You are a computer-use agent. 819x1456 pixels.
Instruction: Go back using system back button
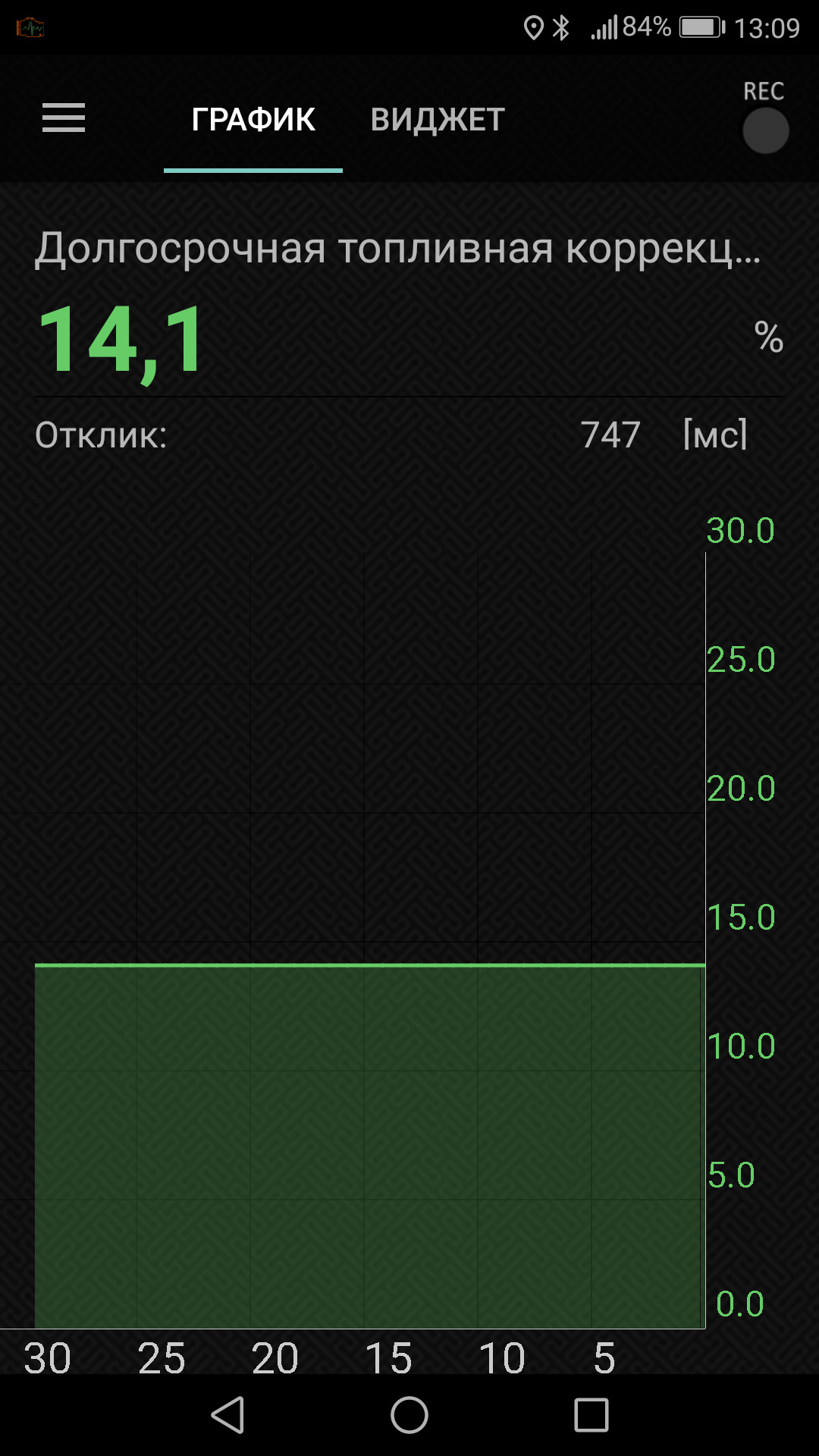tap(227, 1415)
